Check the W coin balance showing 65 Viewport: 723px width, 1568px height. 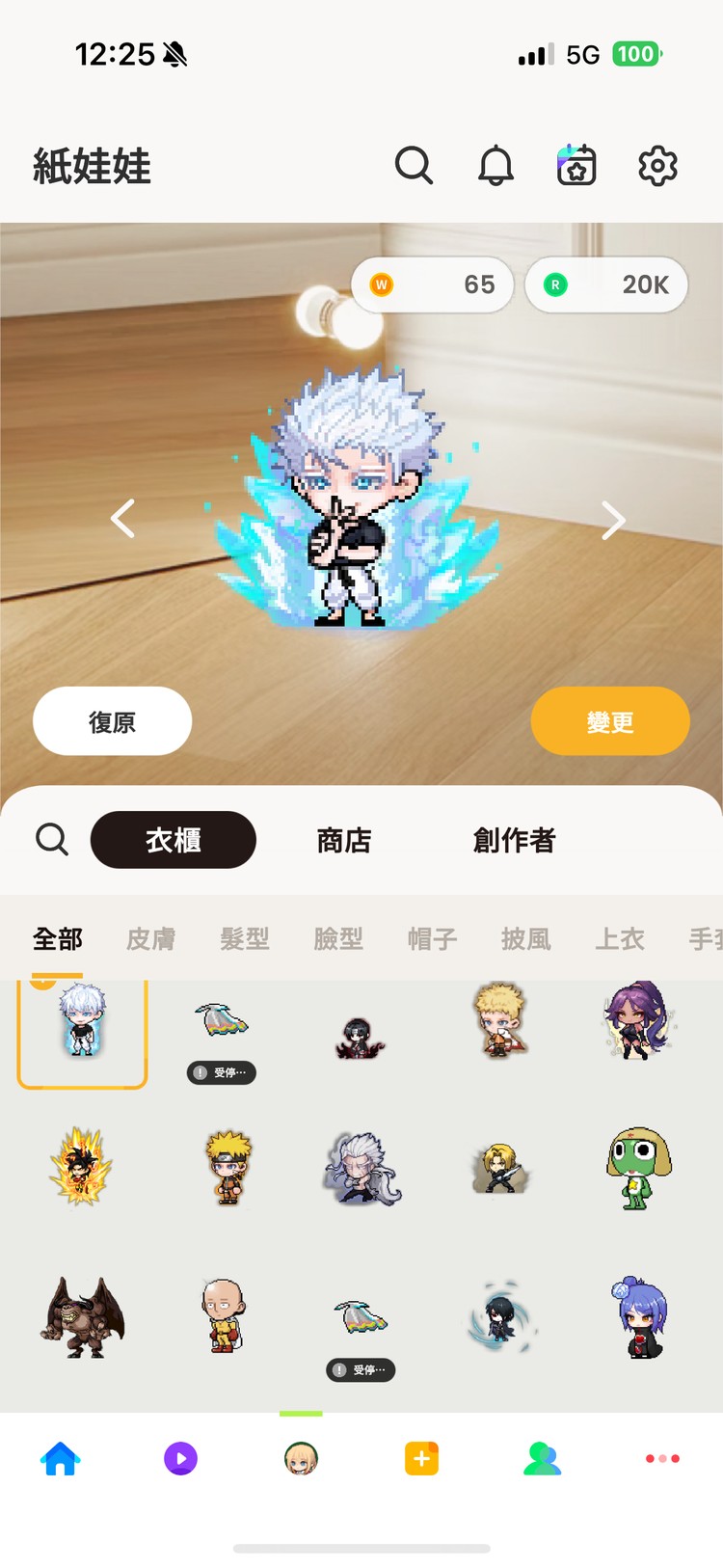point(432,284)
